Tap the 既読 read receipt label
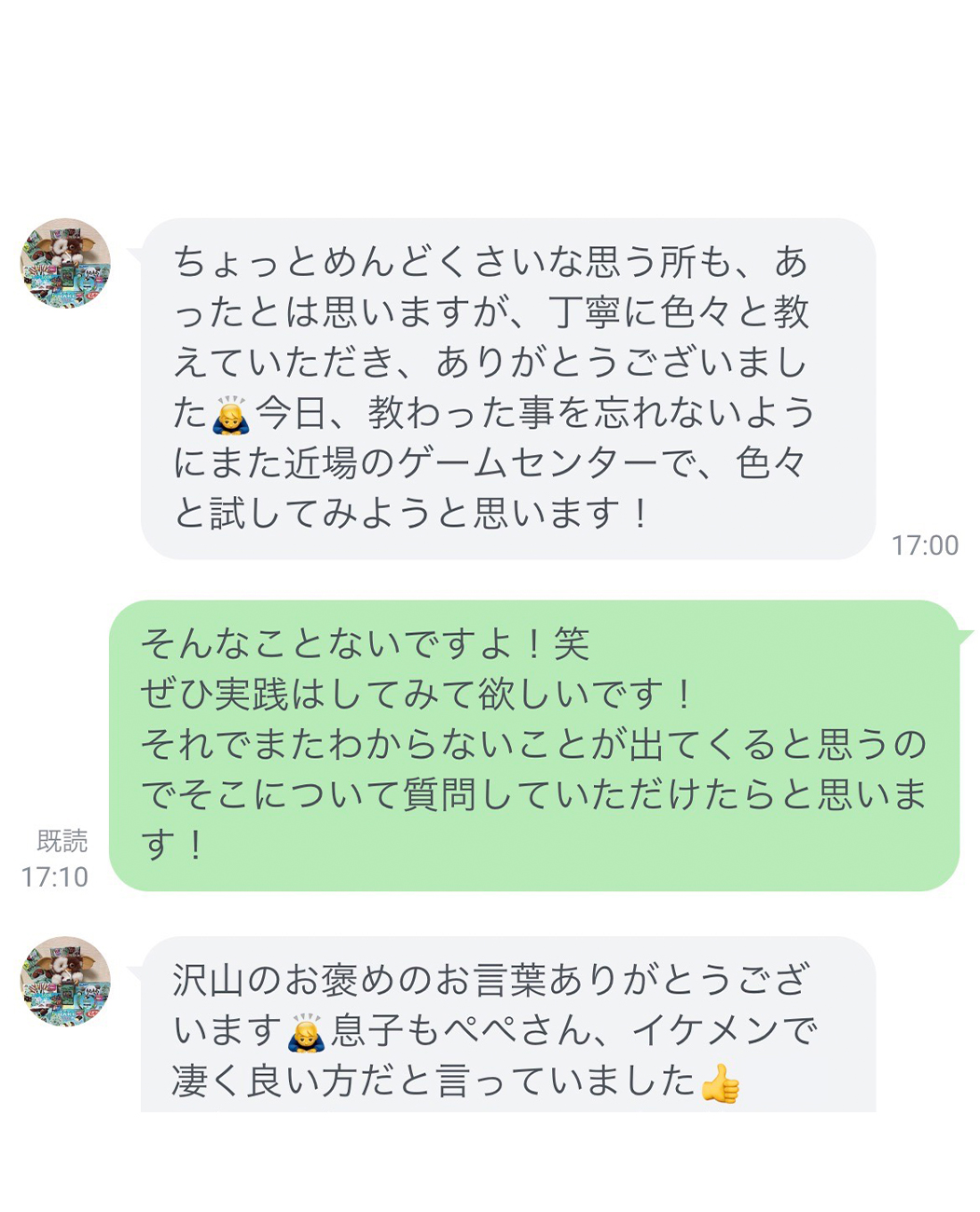Screen dimensions: 980x1212 pos(63,841)
